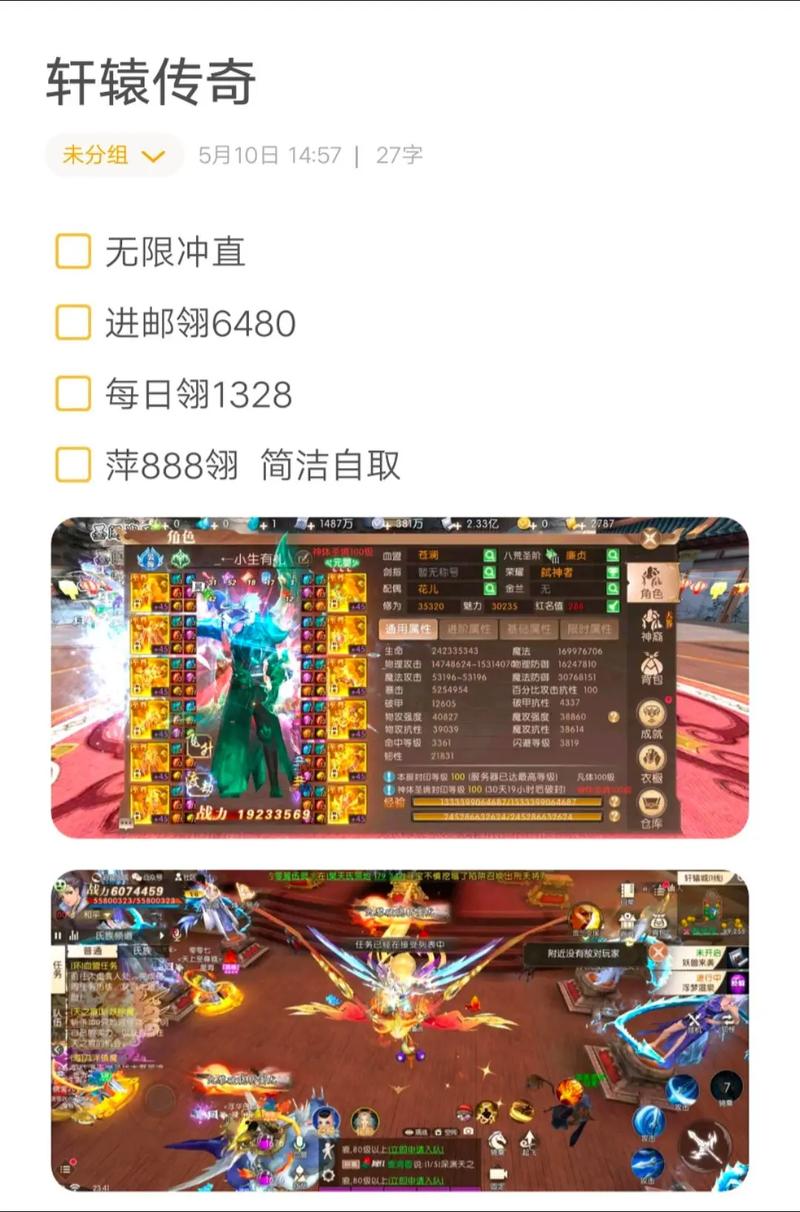The image size is (800, 1212).
Task: Open the phoenix battle scene image
Action: pos(400,1030)
